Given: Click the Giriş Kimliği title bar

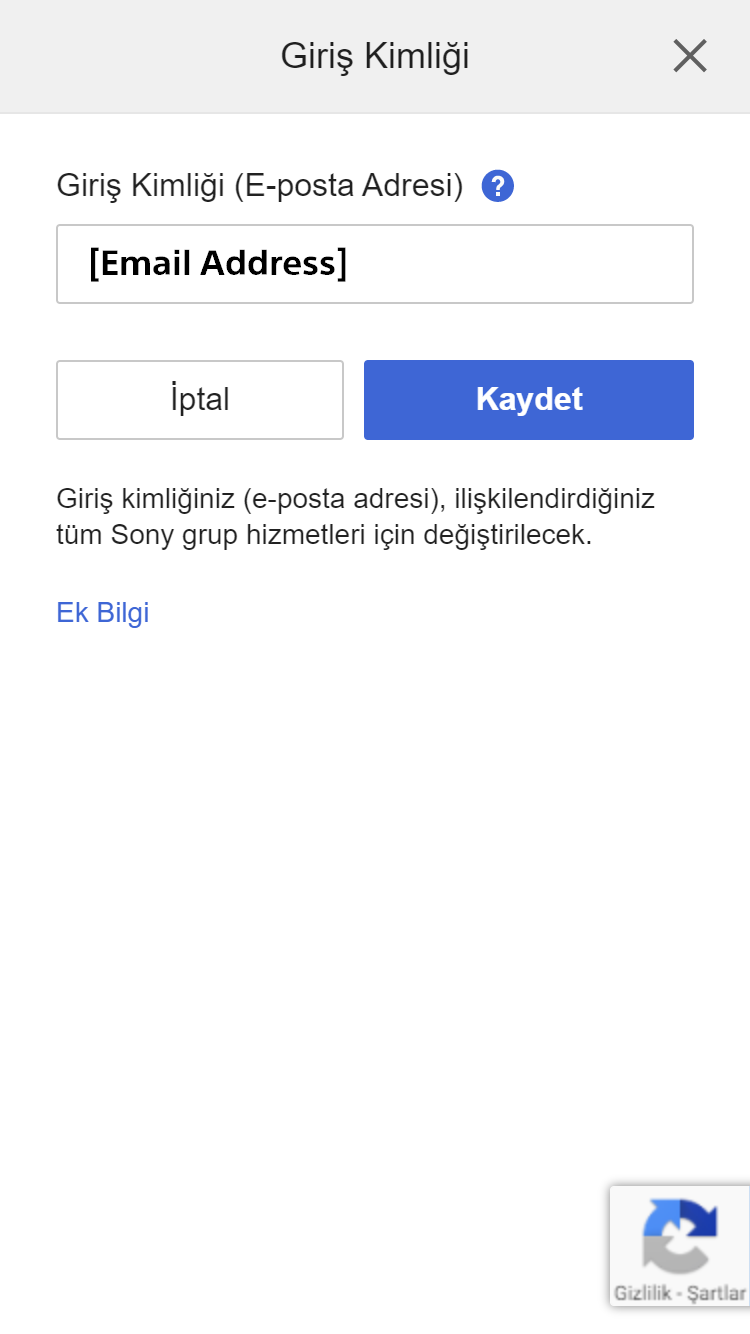Looking at the screenshot, I should 375,56.
